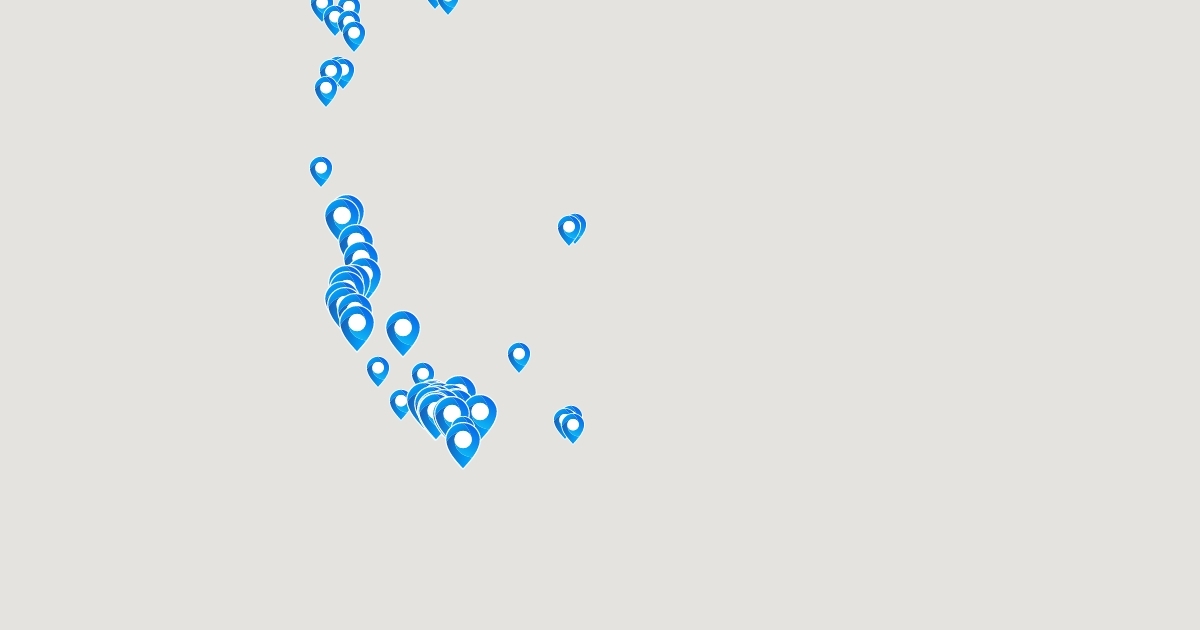Open the largest pin at the bottom cluster's tip
The height and width of the screenshot is (630, 1200).
click(x=463, y=442)
